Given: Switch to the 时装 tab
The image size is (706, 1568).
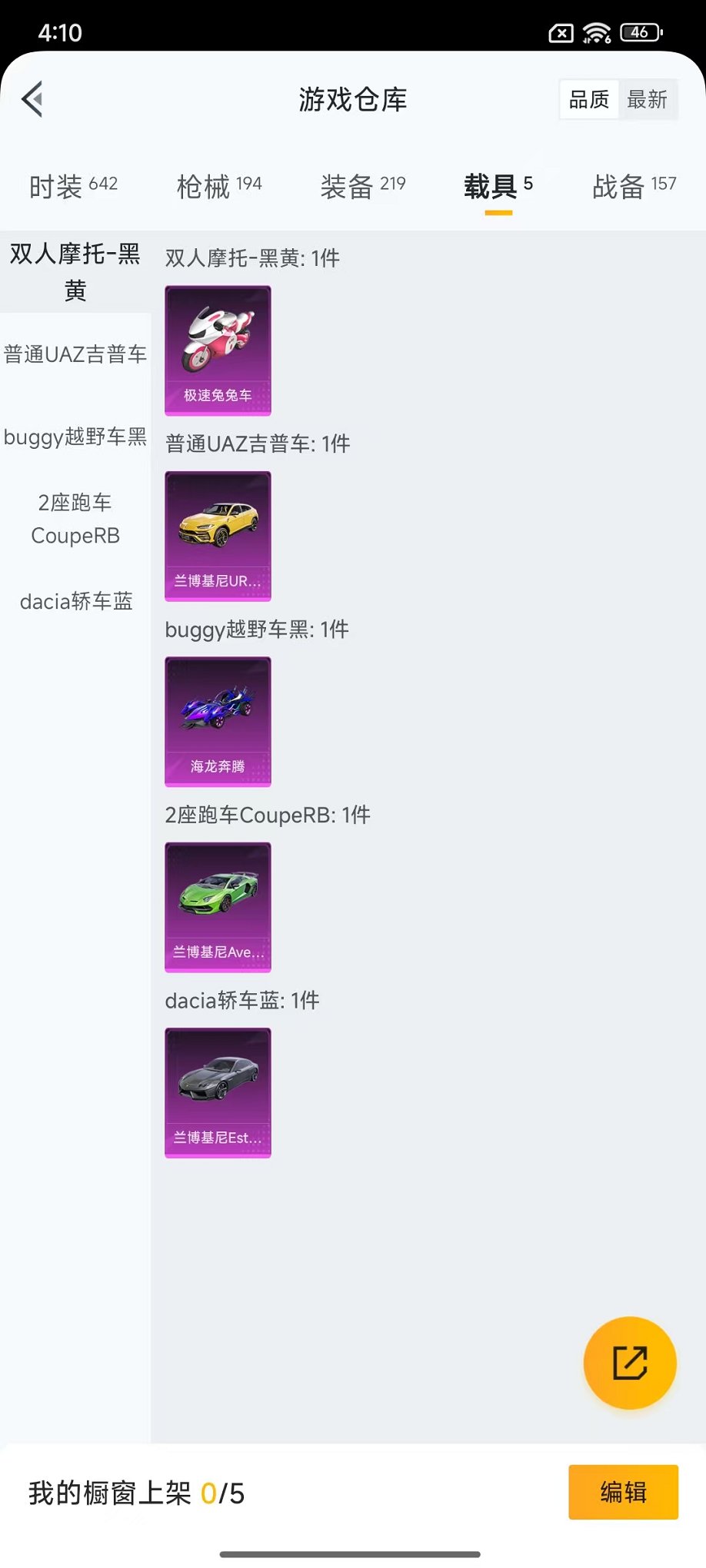Looking at the screenshot, I should click(74, 186).
